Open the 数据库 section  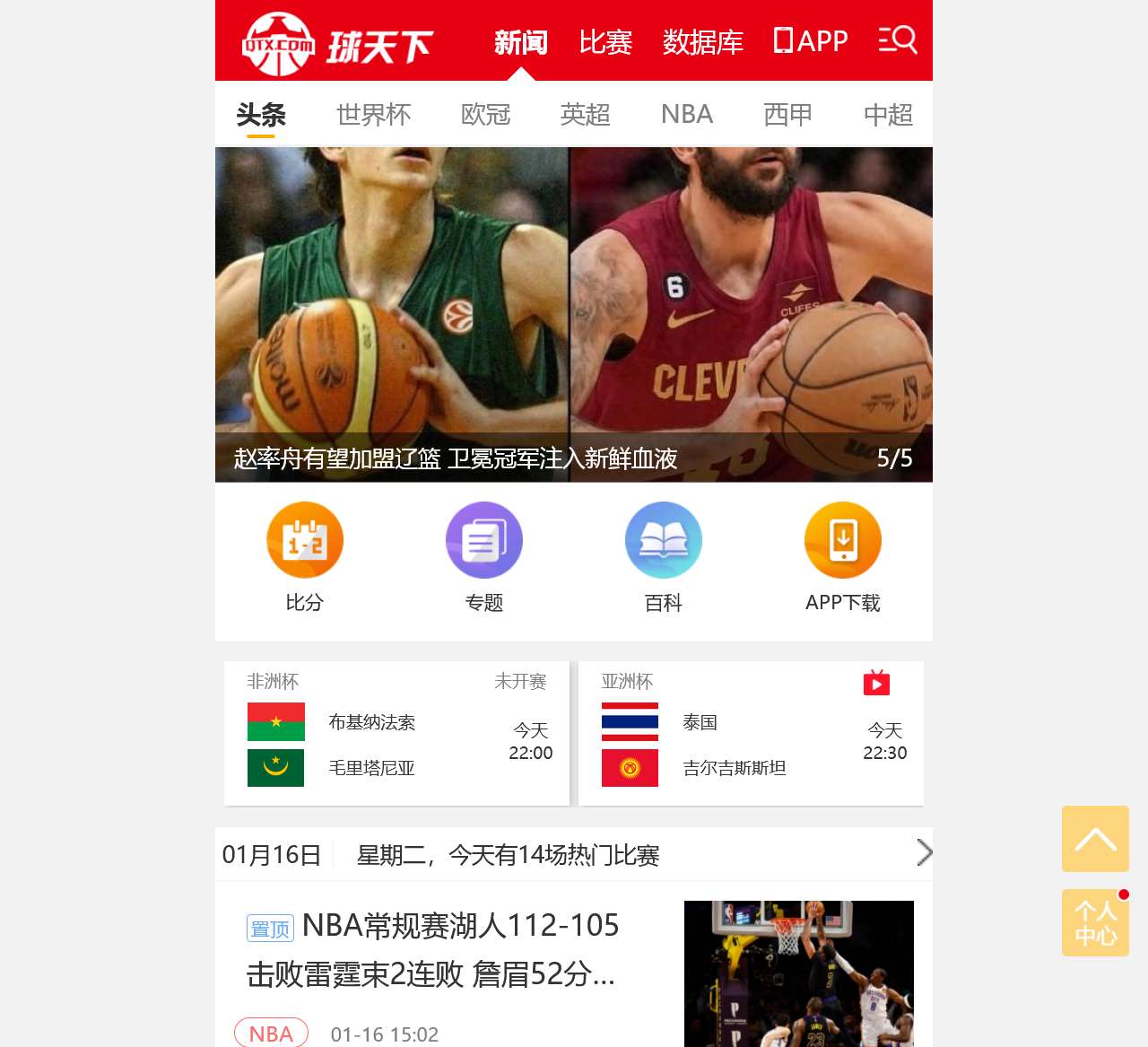(702, 42)
